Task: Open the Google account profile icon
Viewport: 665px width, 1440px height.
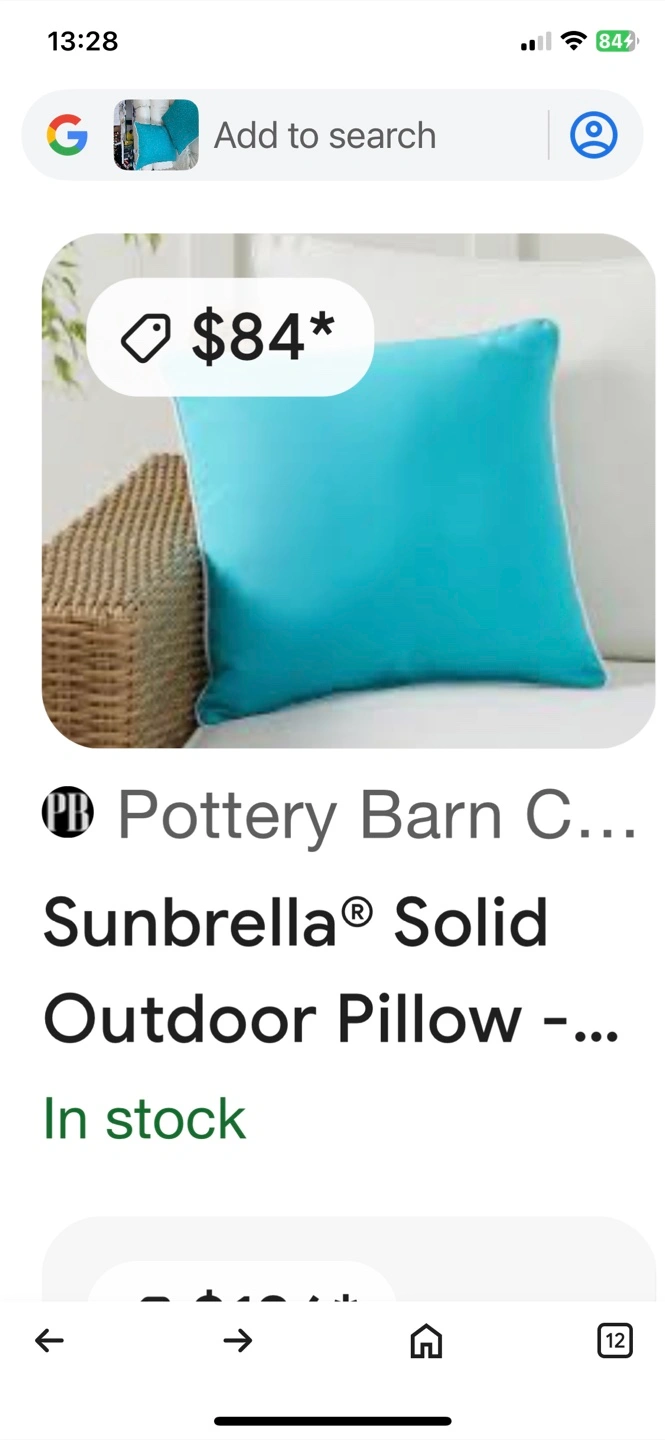Action: (x=593, y=135)
